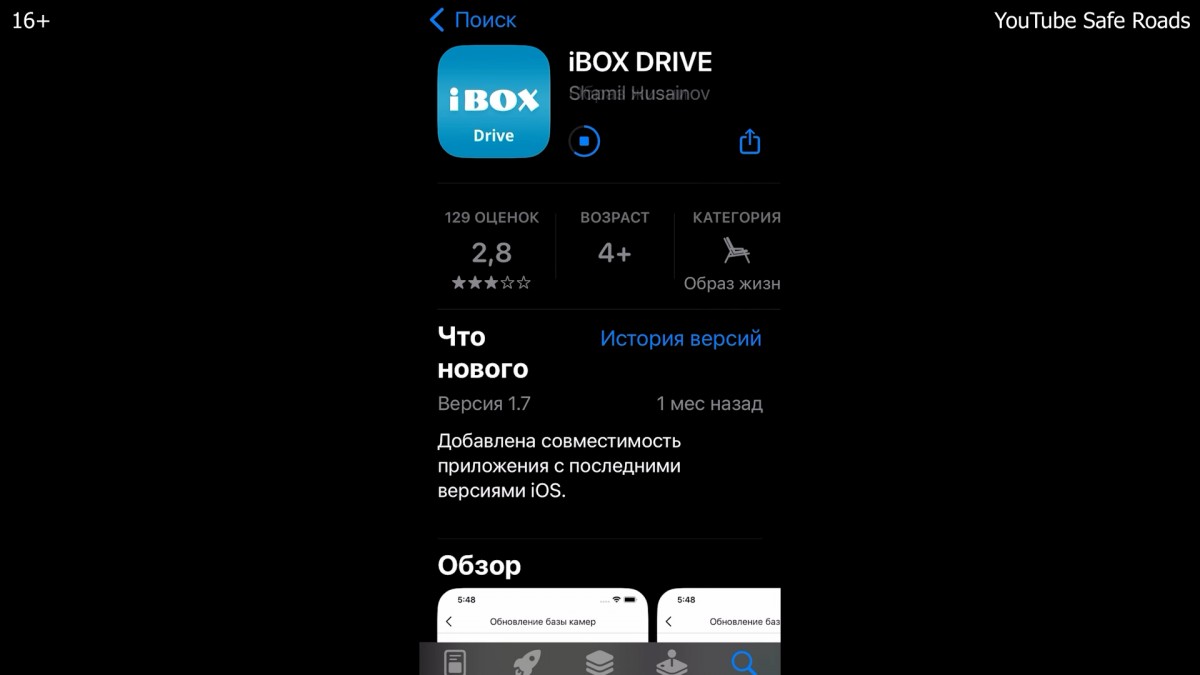Go back to Поиск
This screenshot has height=675, width=1200.
(x=473, y=19)
